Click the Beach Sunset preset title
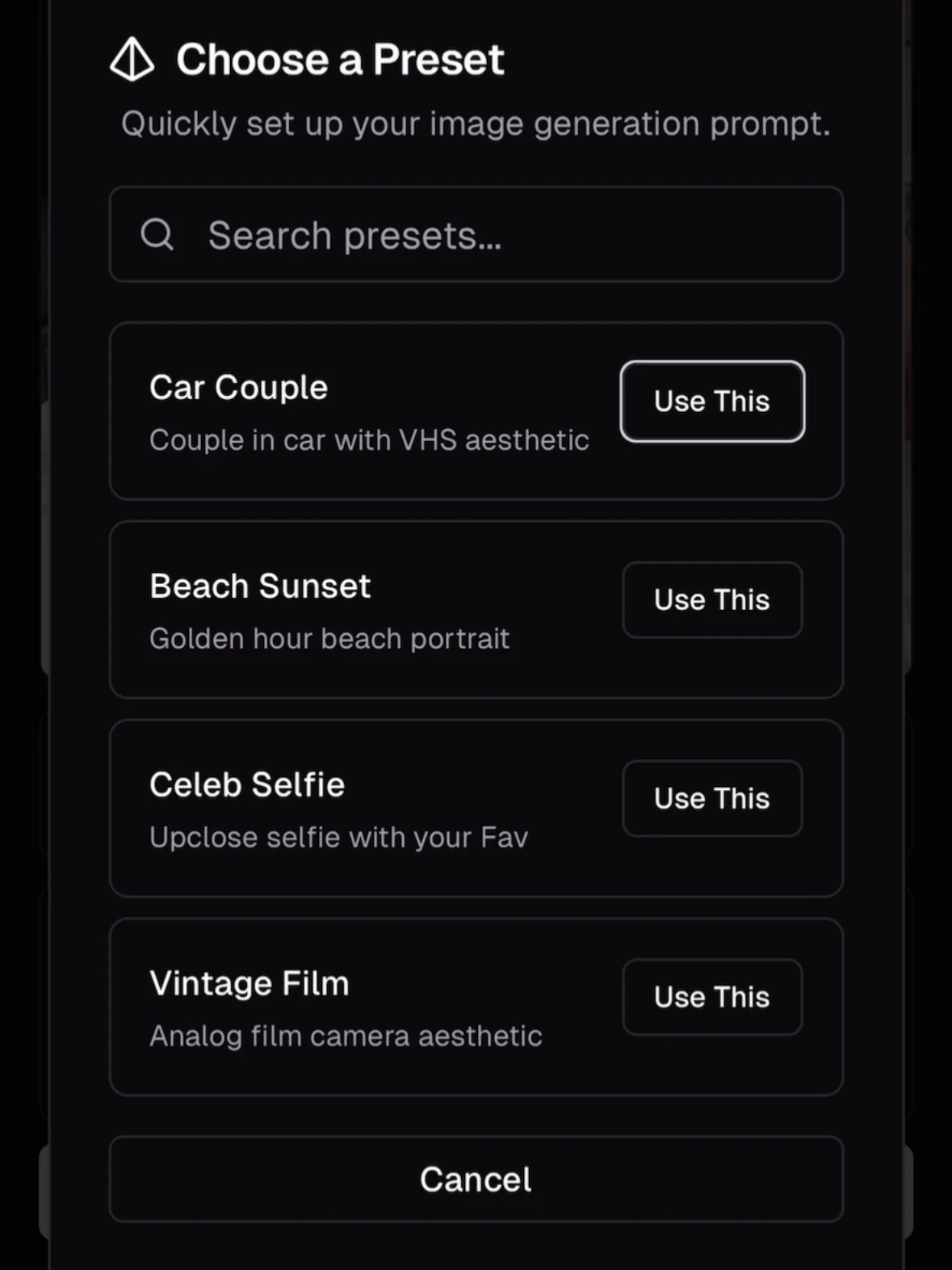Image resolution: width=952 pixels, height=1270 pixels. [x=260, y=586]
